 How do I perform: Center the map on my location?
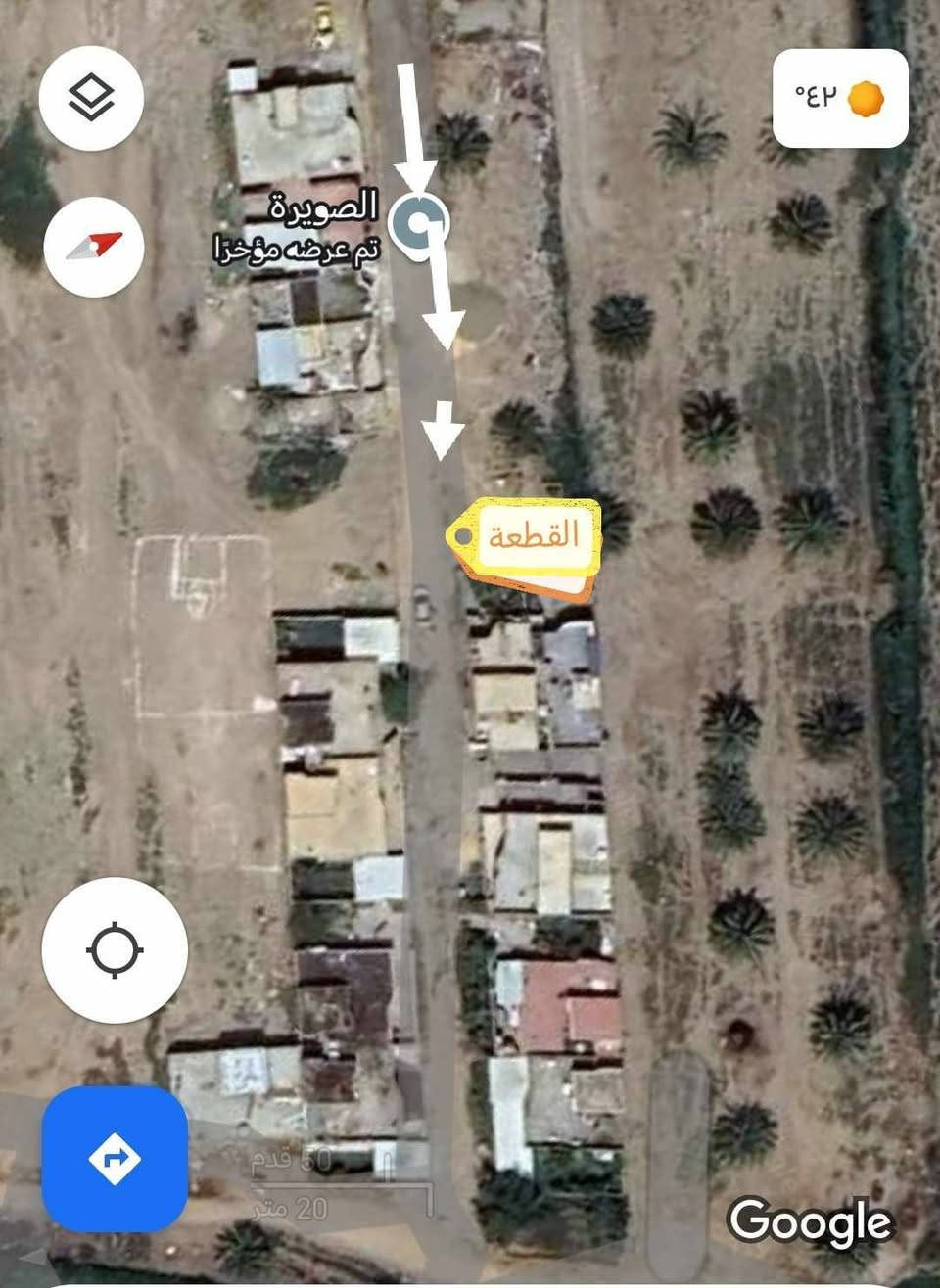pyautogui.click(x=115, y=949)
